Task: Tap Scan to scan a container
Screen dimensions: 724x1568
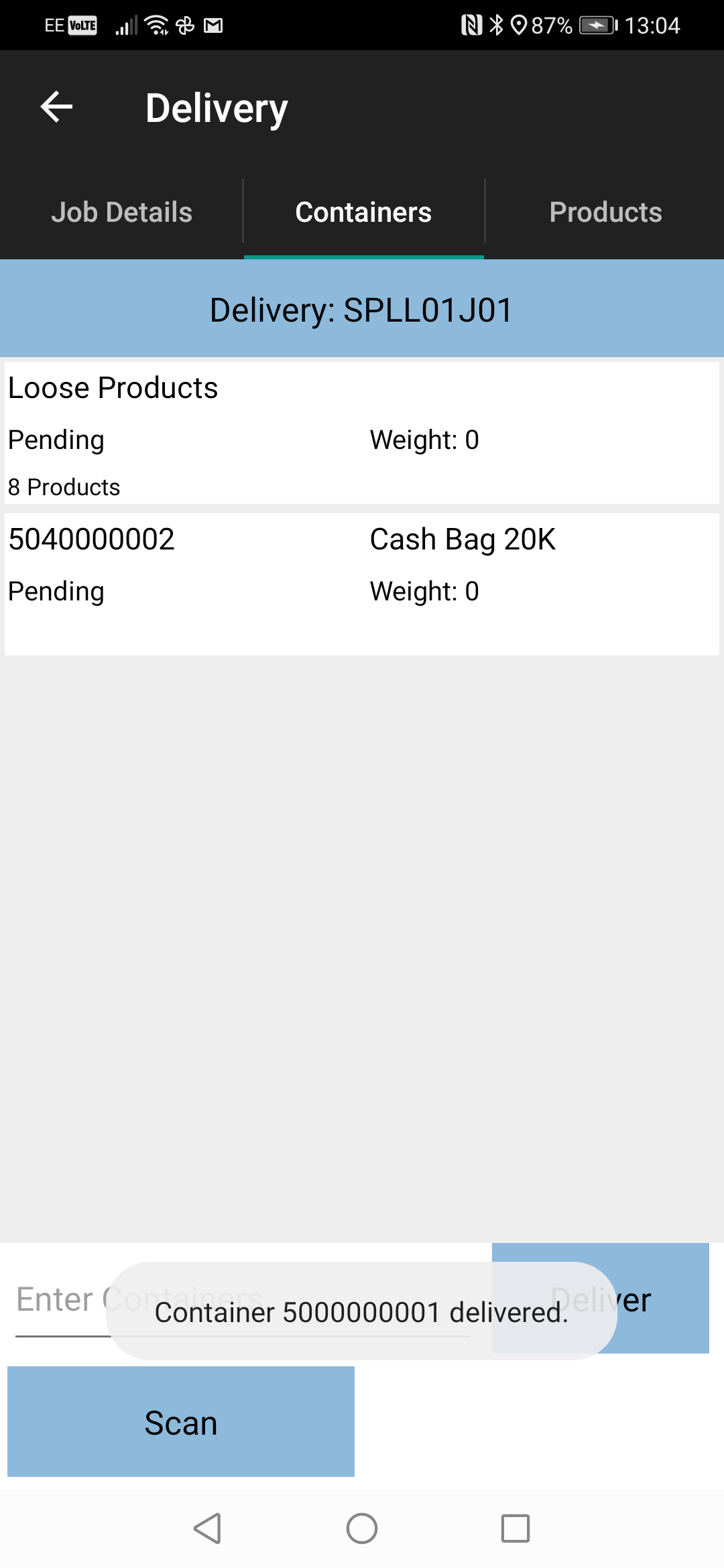Action: click(x=181, y=1422)
